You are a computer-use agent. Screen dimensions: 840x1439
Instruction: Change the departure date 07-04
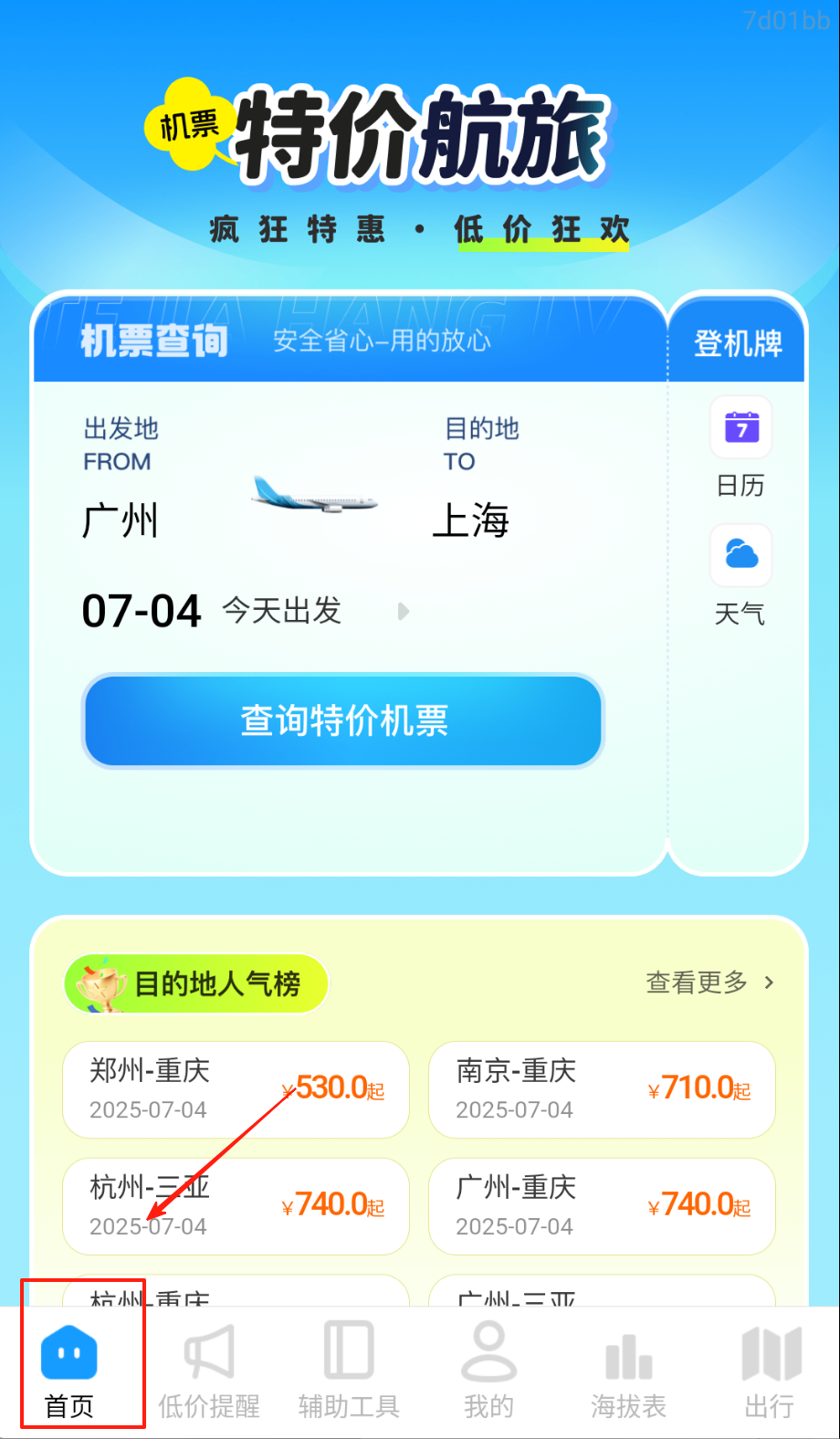142,611
